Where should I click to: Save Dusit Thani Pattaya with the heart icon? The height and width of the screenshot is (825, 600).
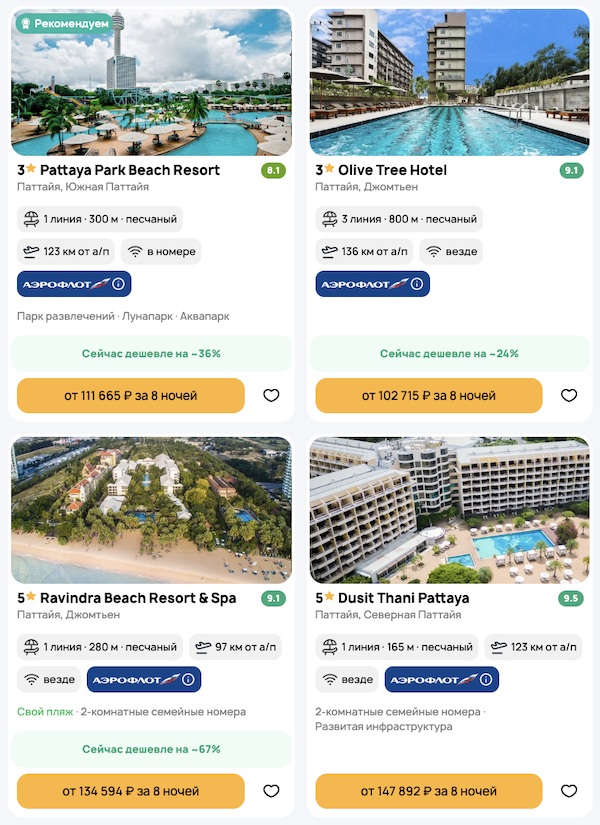[569, 791]
